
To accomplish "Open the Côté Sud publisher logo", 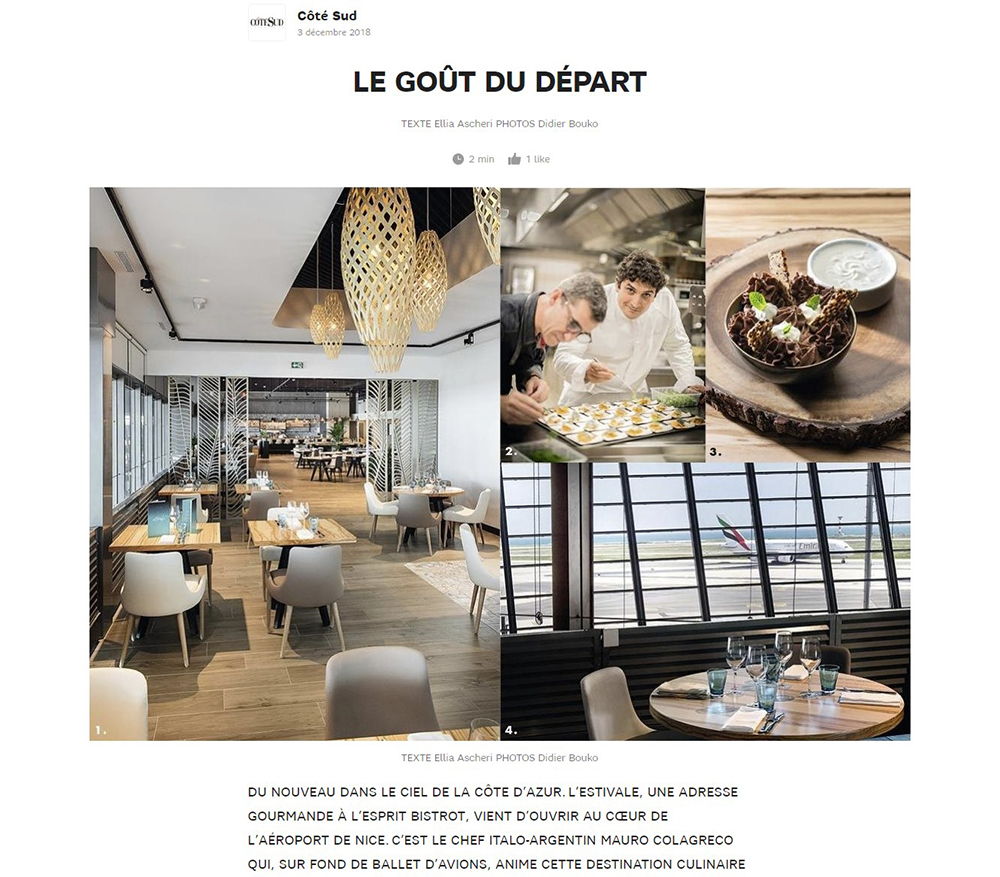I will pos(267,22).
